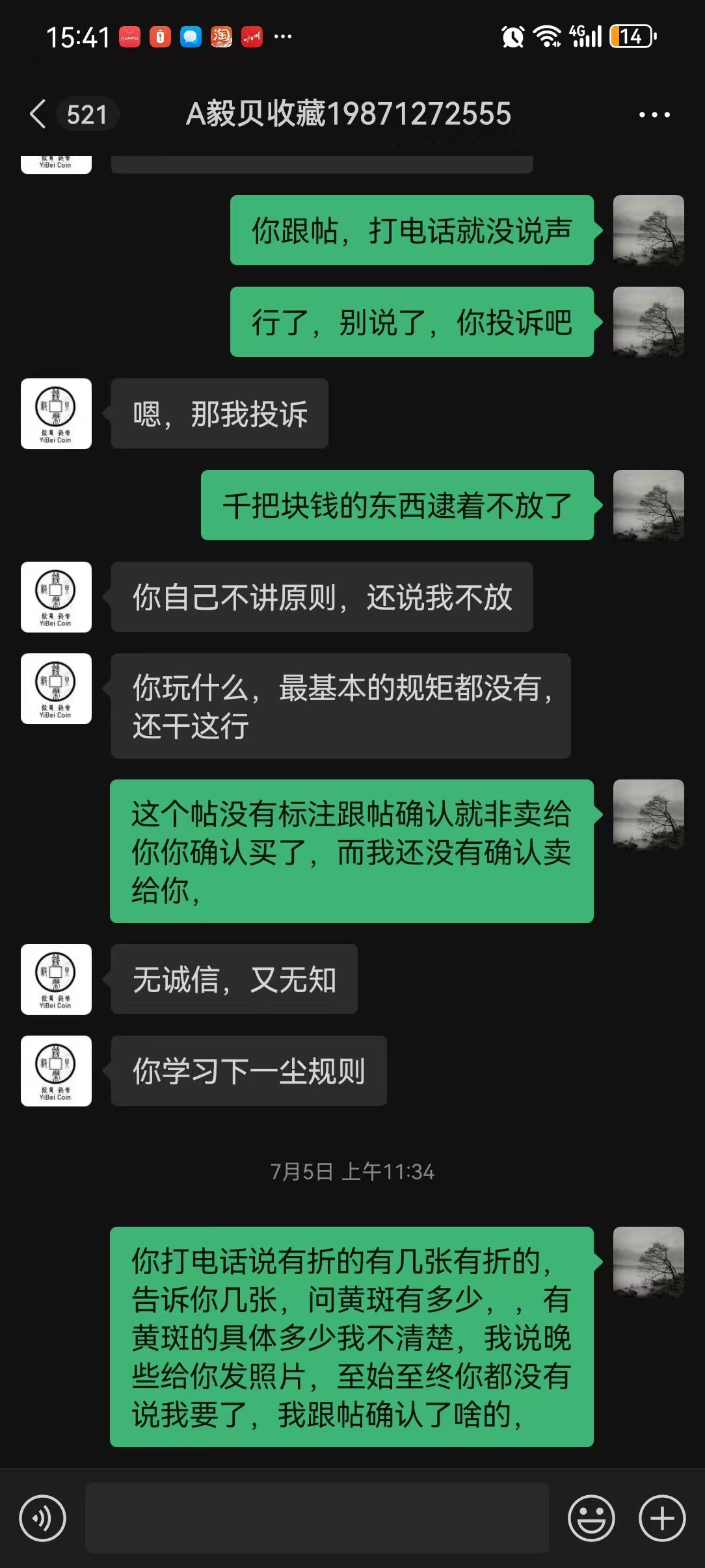Open my avatar beside 千把块钱的东西逮着不放了

coord(648,505)
